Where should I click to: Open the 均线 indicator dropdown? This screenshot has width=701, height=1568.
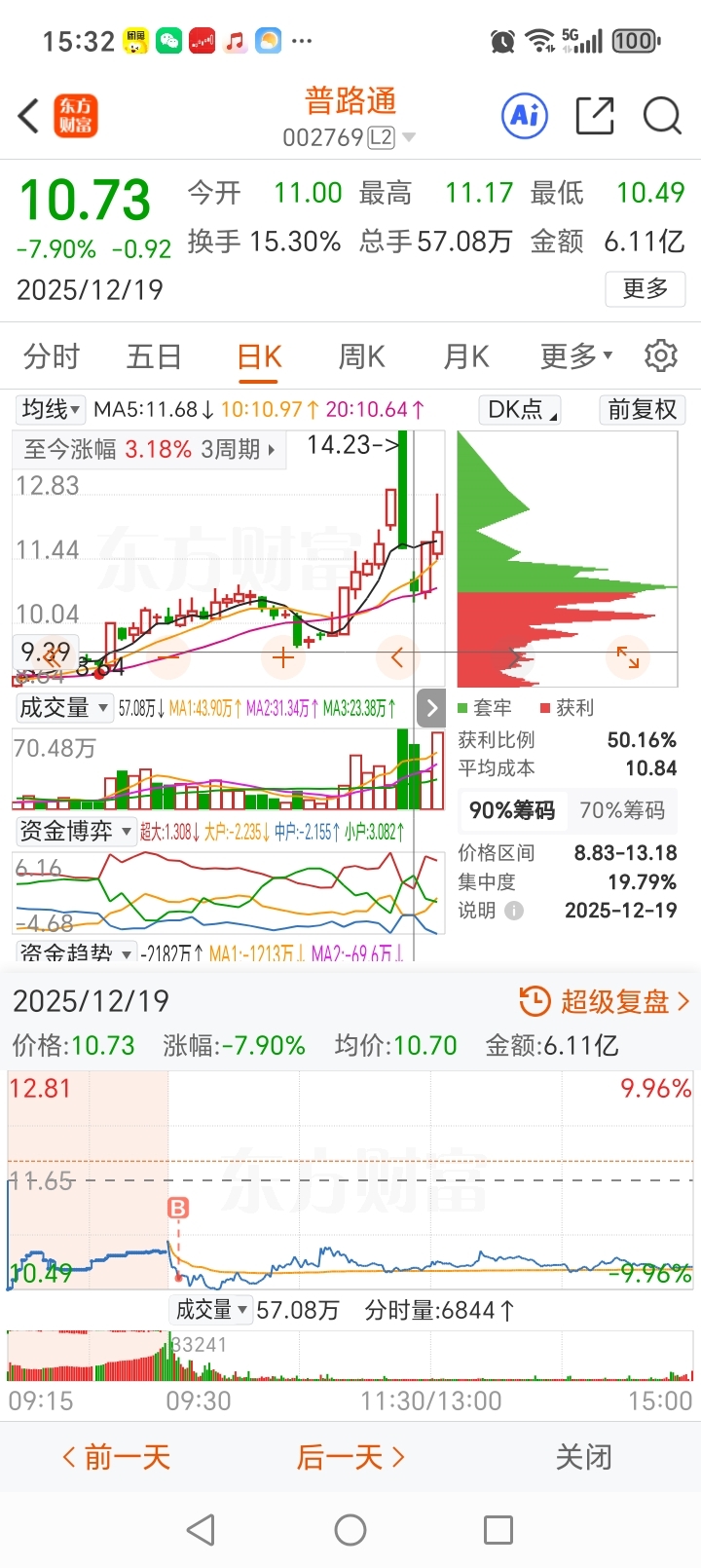[x=52, y=409]
